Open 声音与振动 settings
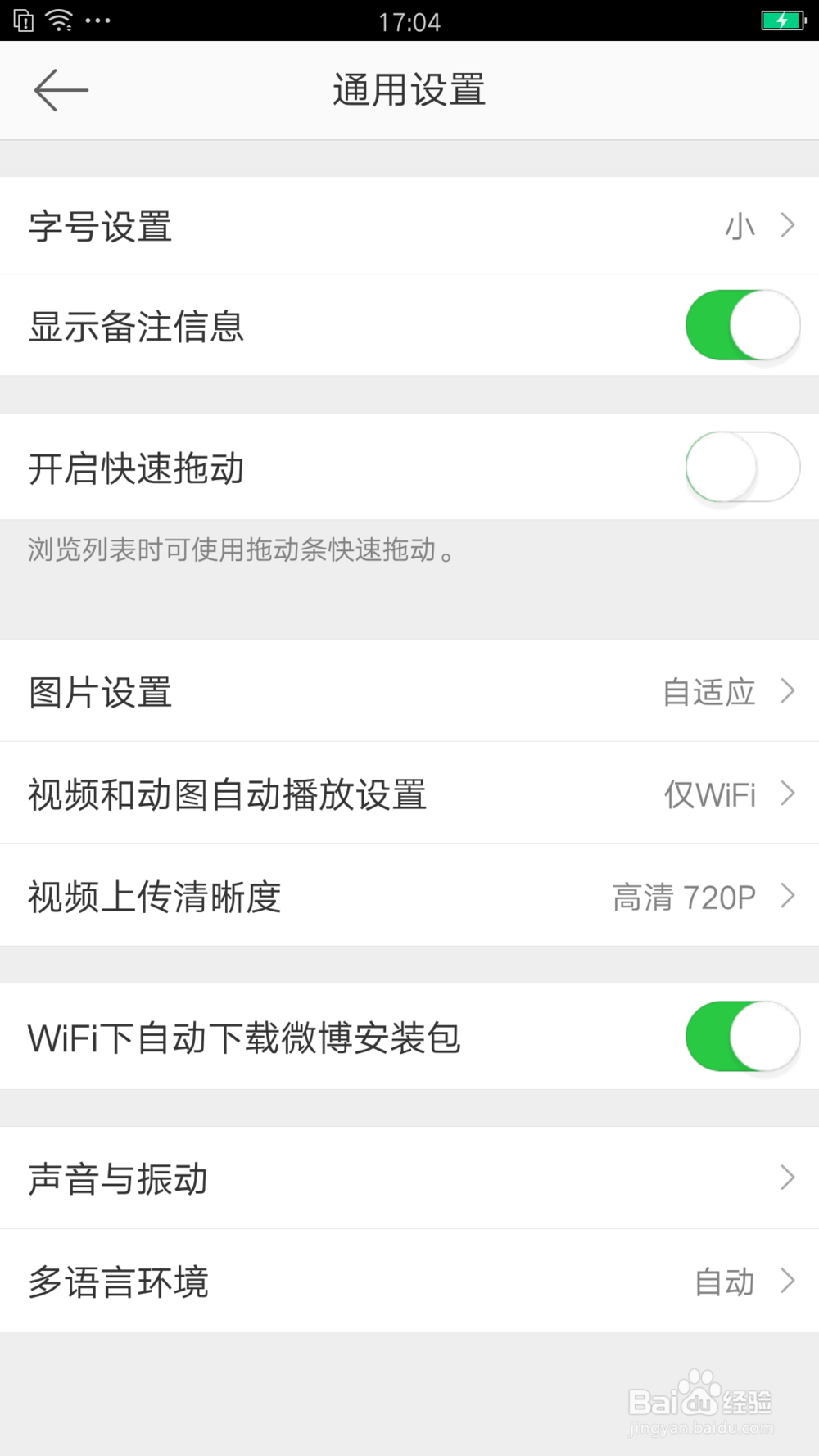This screenshot has width=819, height=1456. point(409,1178)
